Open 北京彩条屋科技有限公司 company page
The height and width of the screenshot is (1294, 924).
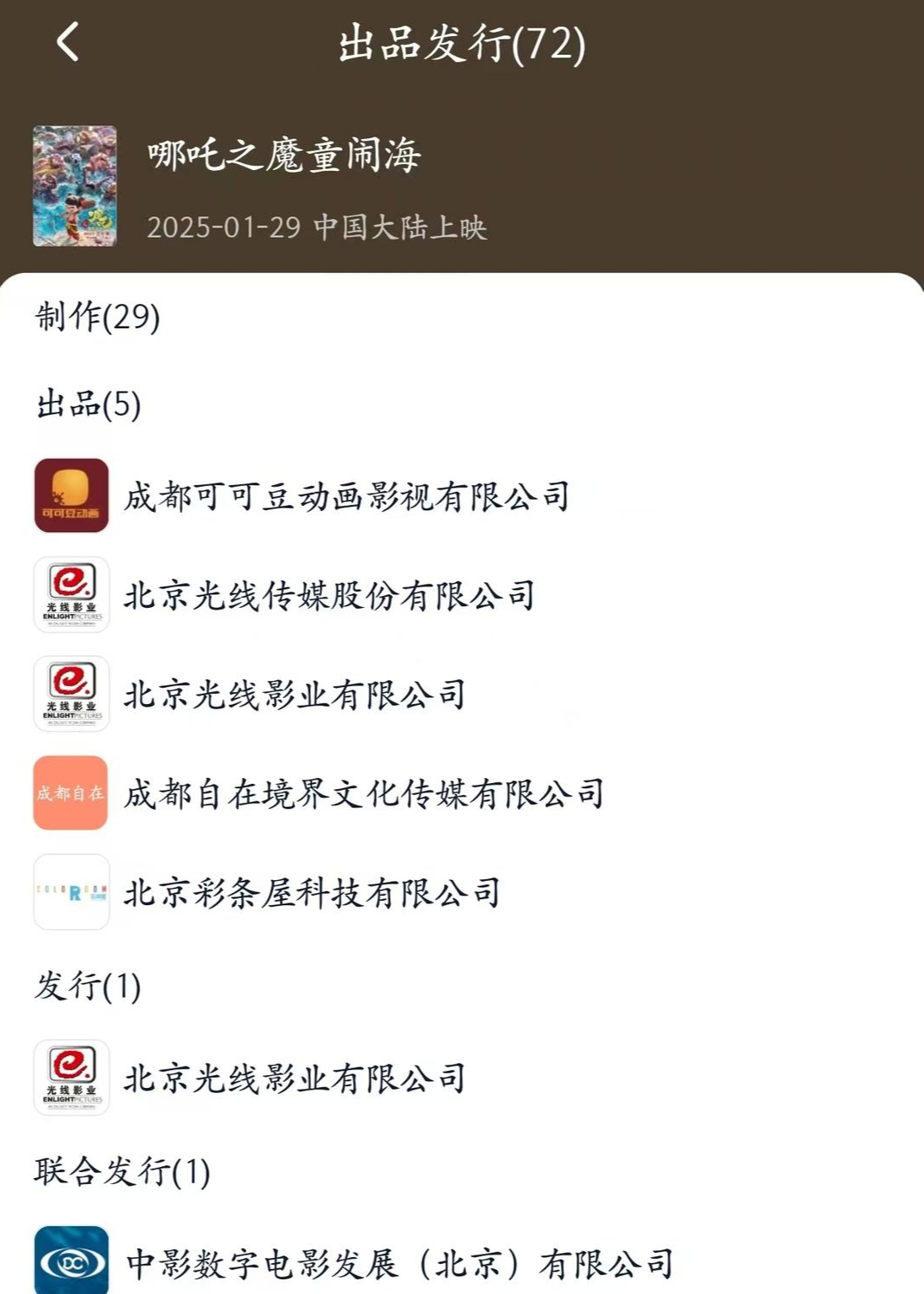coord(312,893)
